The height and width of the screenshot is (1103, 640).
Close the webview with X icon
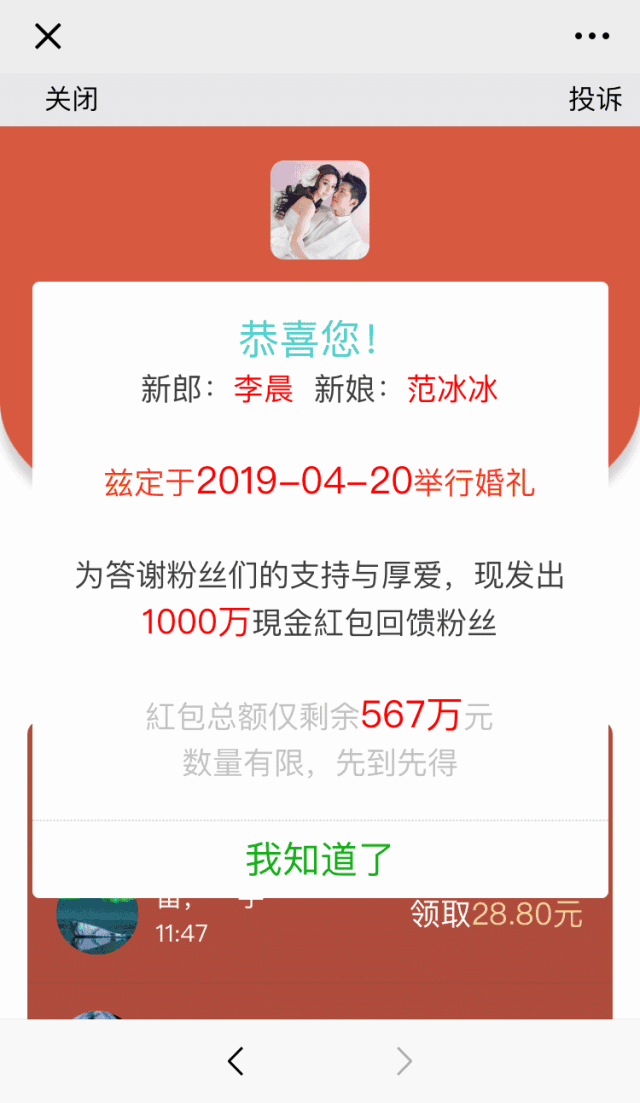pyautogui.click(x=48, y=36)
